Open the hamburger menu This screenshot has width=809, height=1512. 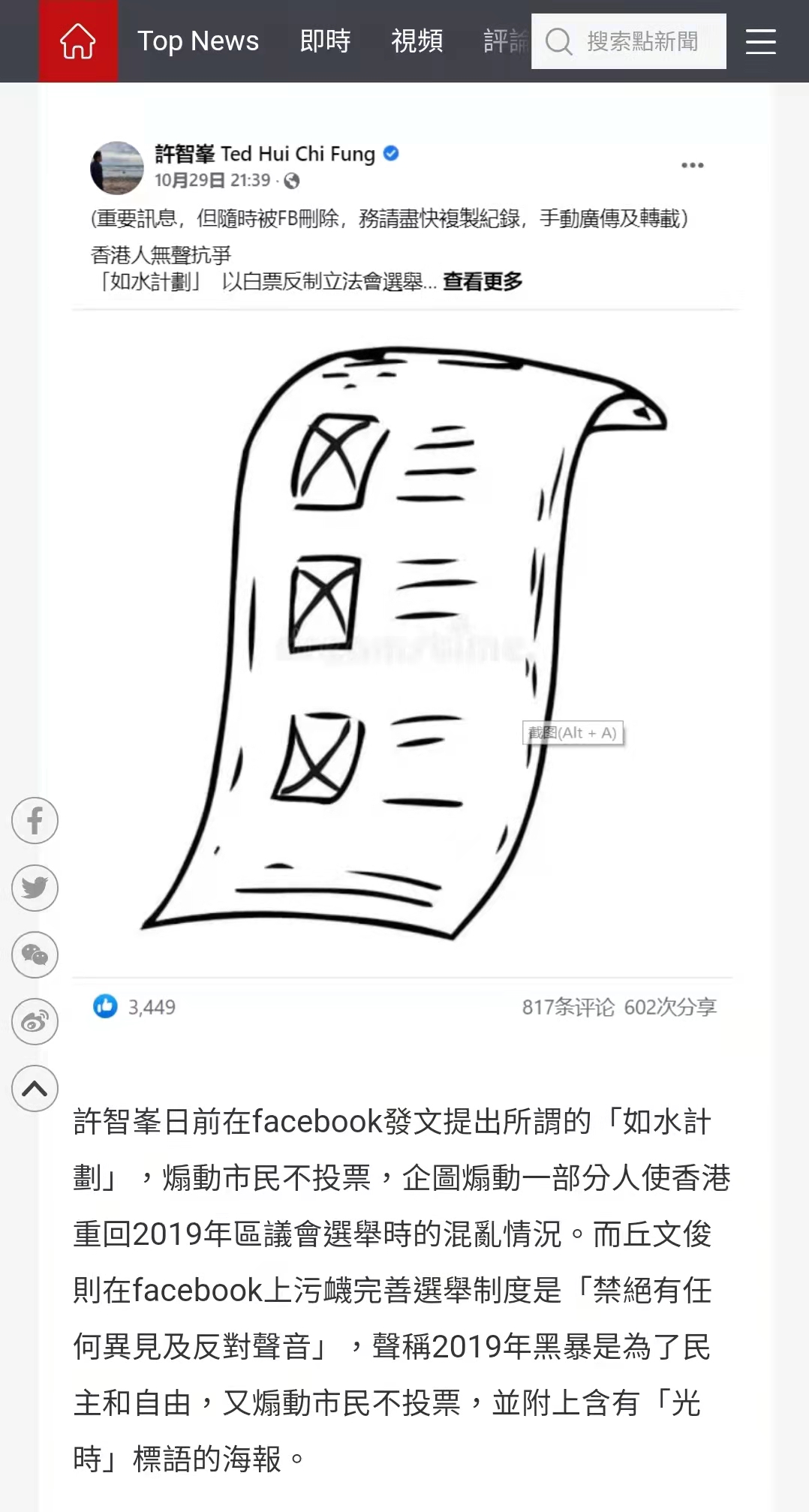[760, 41]
